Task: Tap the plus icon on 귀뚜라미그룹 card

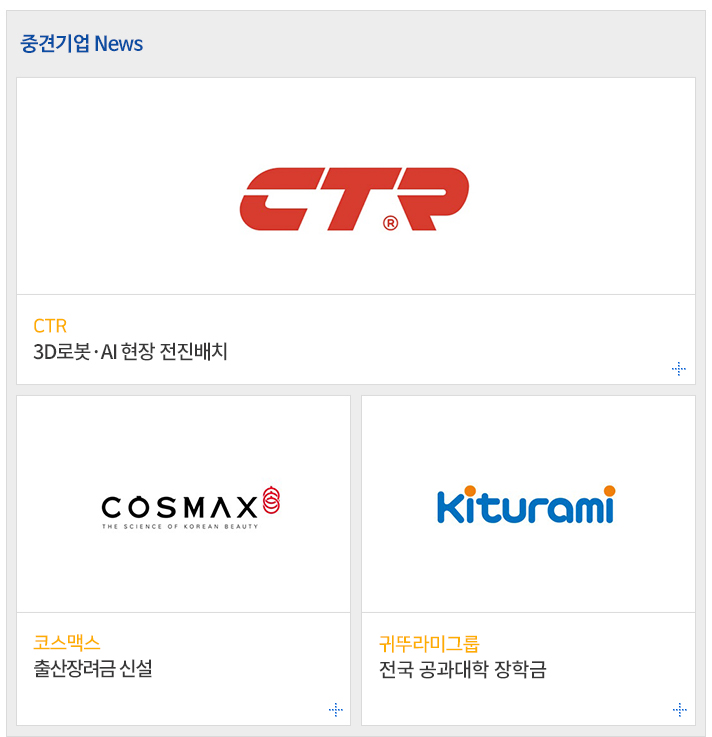Action: pos(680,710)
